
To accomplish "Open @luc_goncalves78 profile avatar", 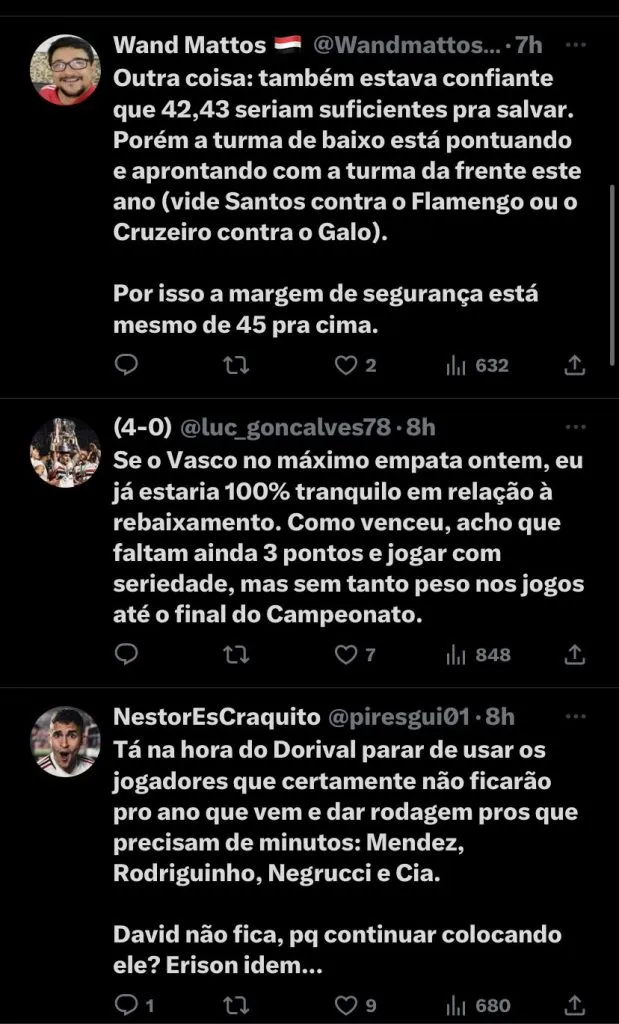I will coord(65,452).
